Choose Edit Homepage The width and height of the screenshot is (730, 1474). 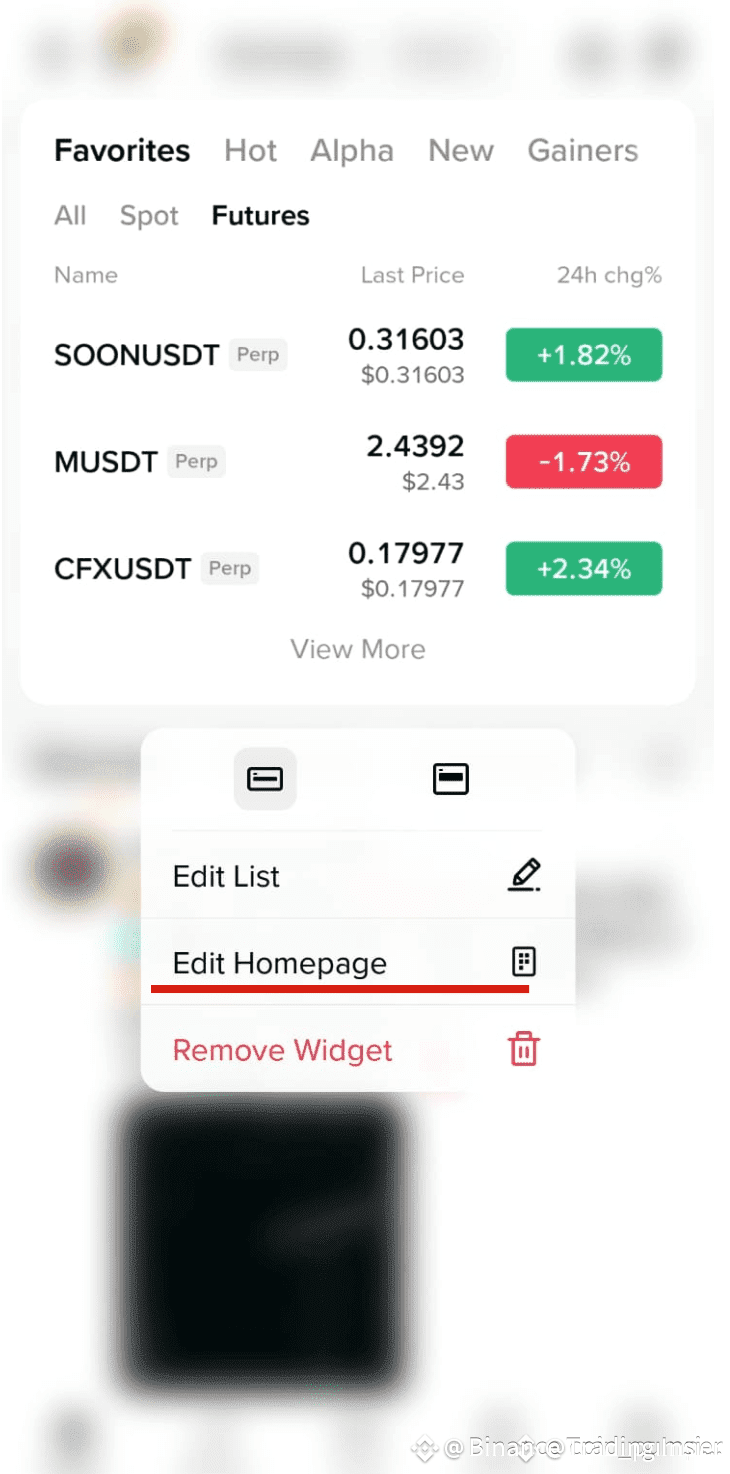(x=357, y=963)
